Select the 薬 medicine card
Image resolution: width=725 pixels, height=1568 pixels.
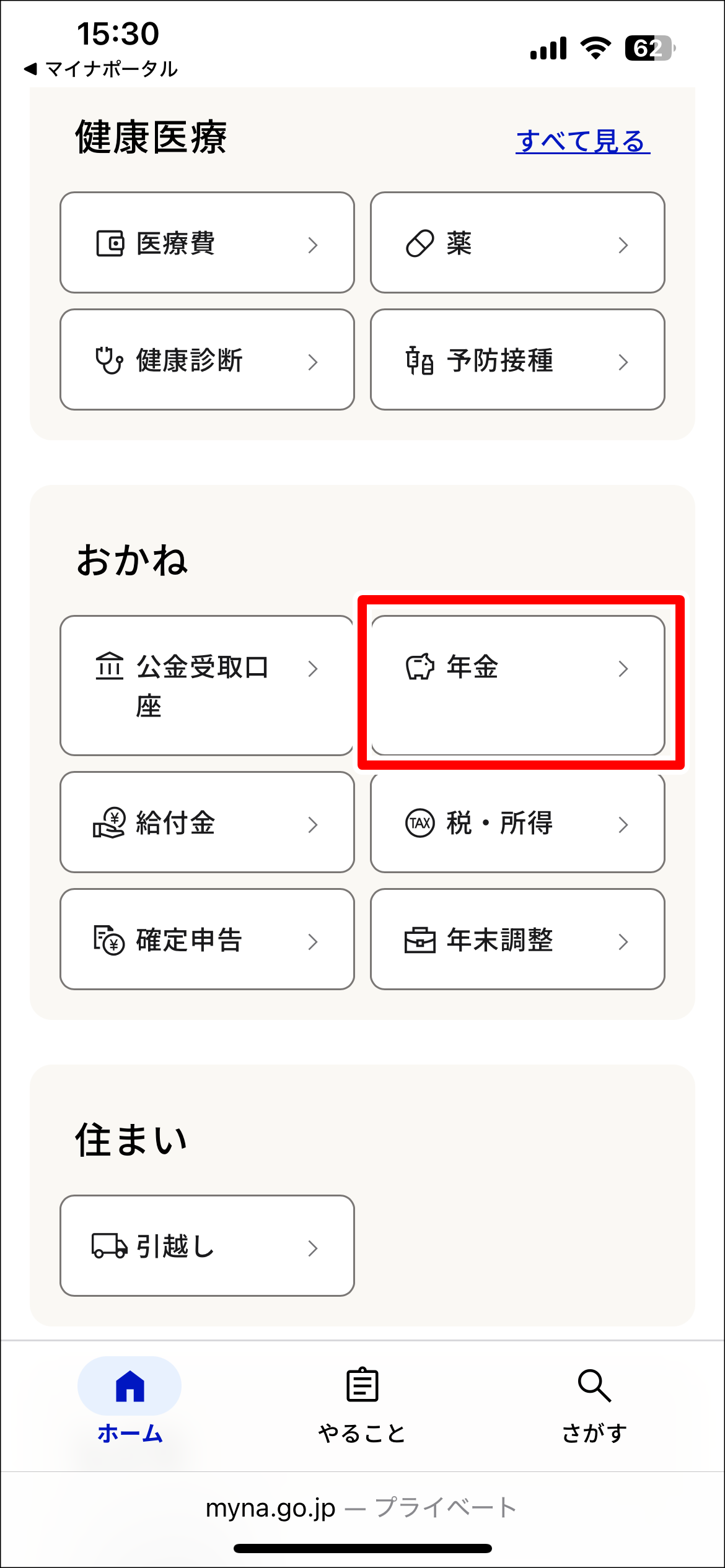pyautogui.click(x=517, y=243)
